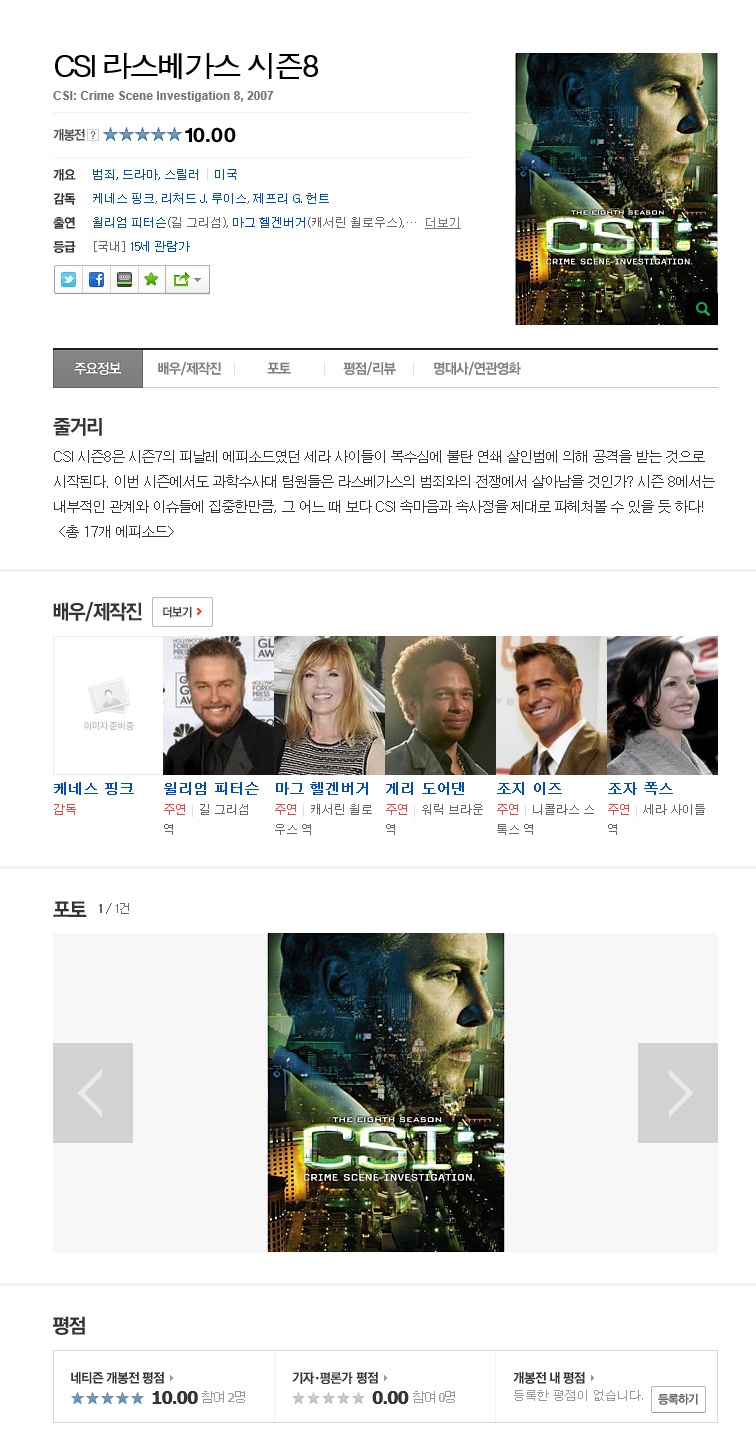756x1429 pixels.
Task: Share on Twitter
Action: click(68, 280)
